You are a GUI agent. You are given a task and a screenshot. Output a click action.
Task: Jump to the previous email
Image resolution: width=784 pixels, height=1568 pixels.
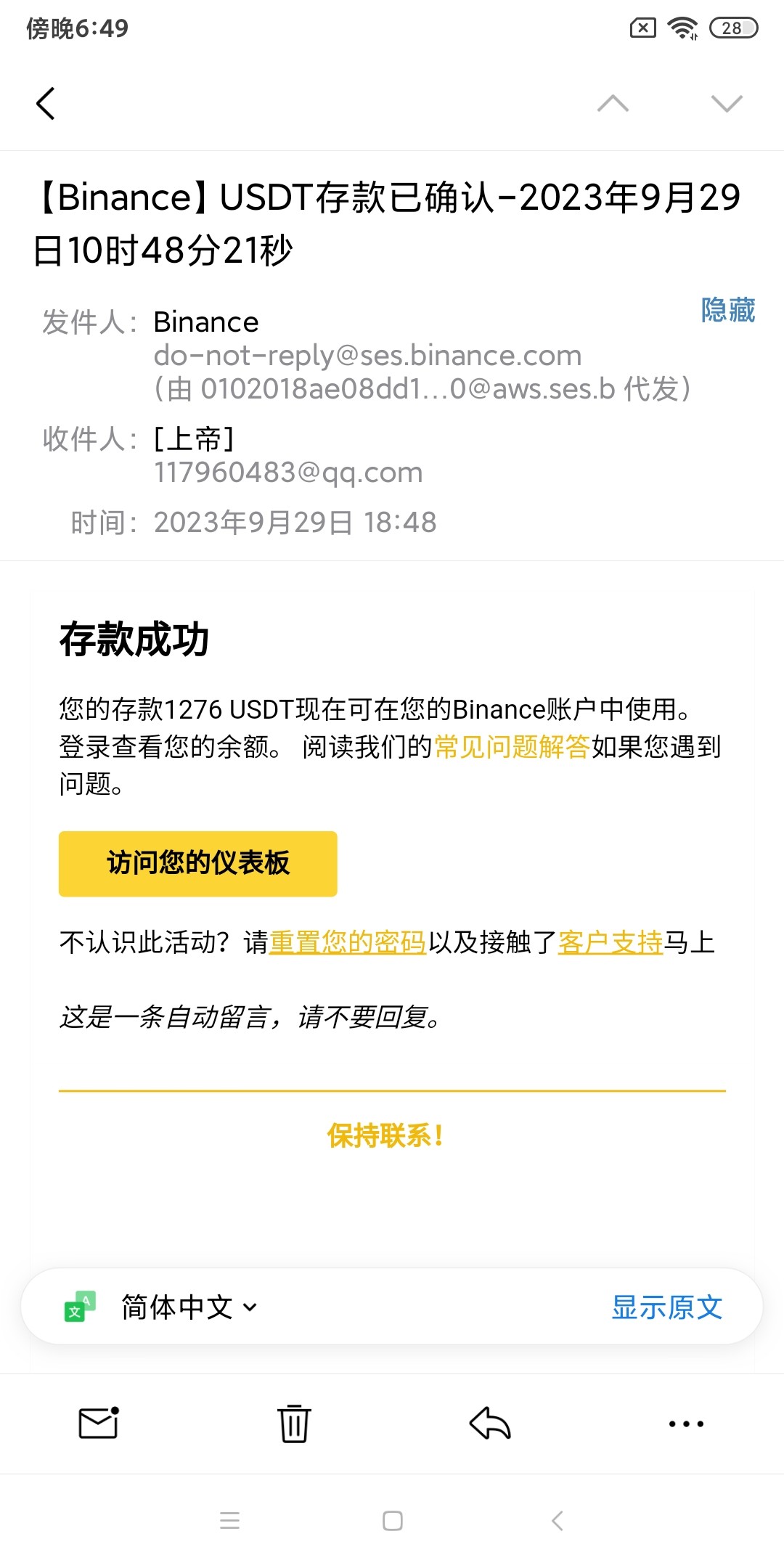point(613,103)
